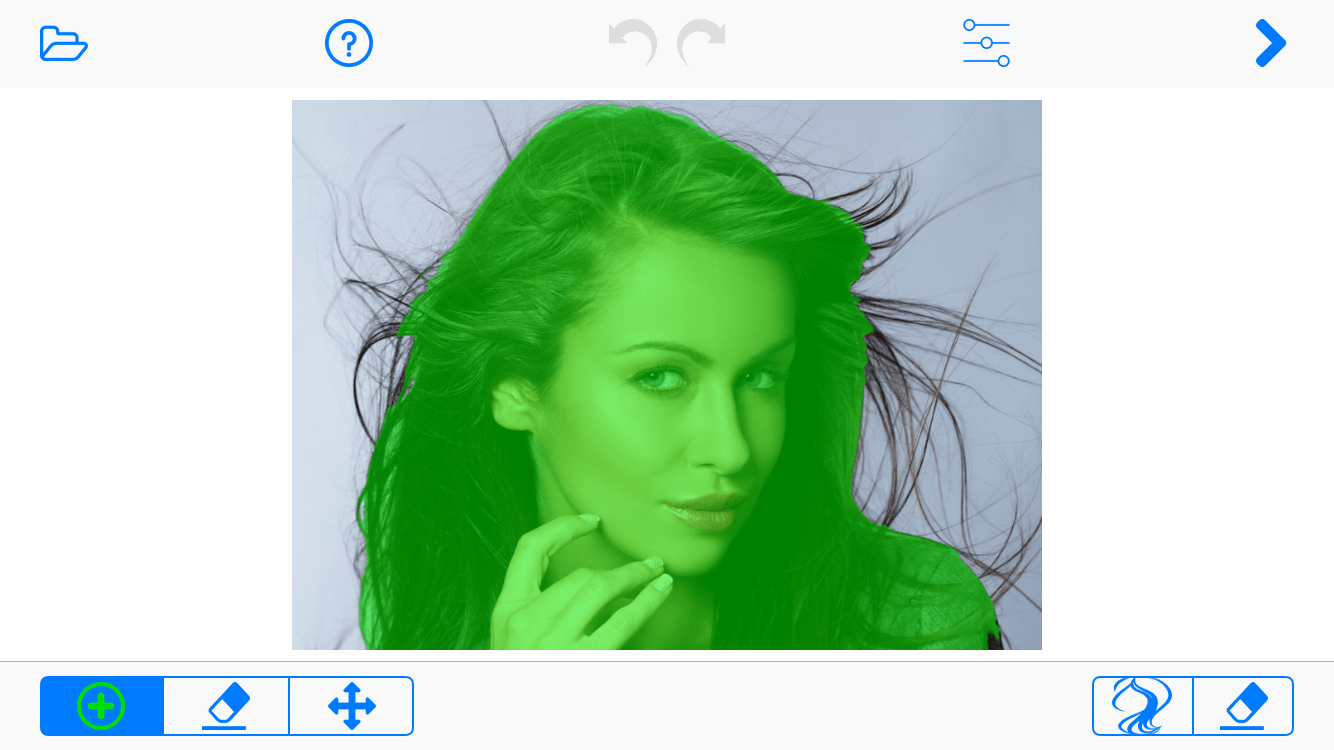Switch to the left eraser tool

click(226, 706)
